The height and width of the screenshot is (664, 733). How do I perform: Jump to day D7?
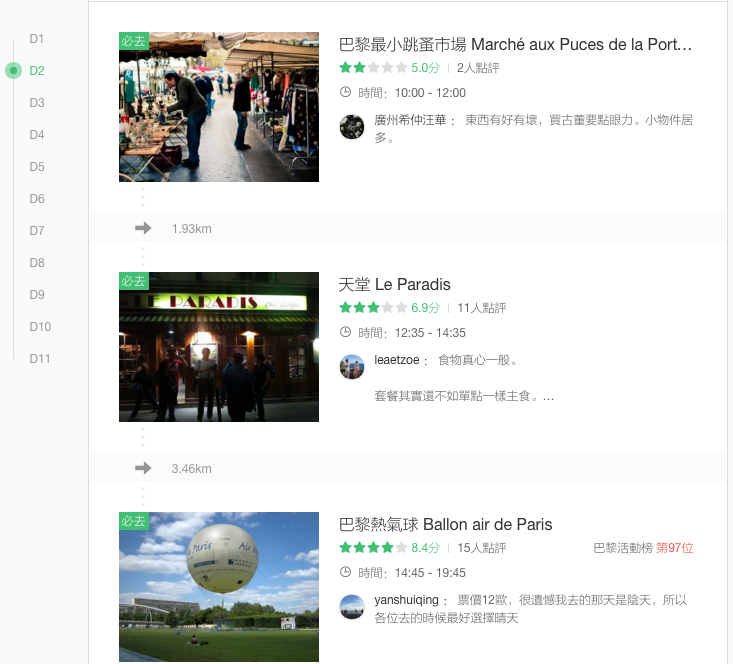click(x=36, y=231)
